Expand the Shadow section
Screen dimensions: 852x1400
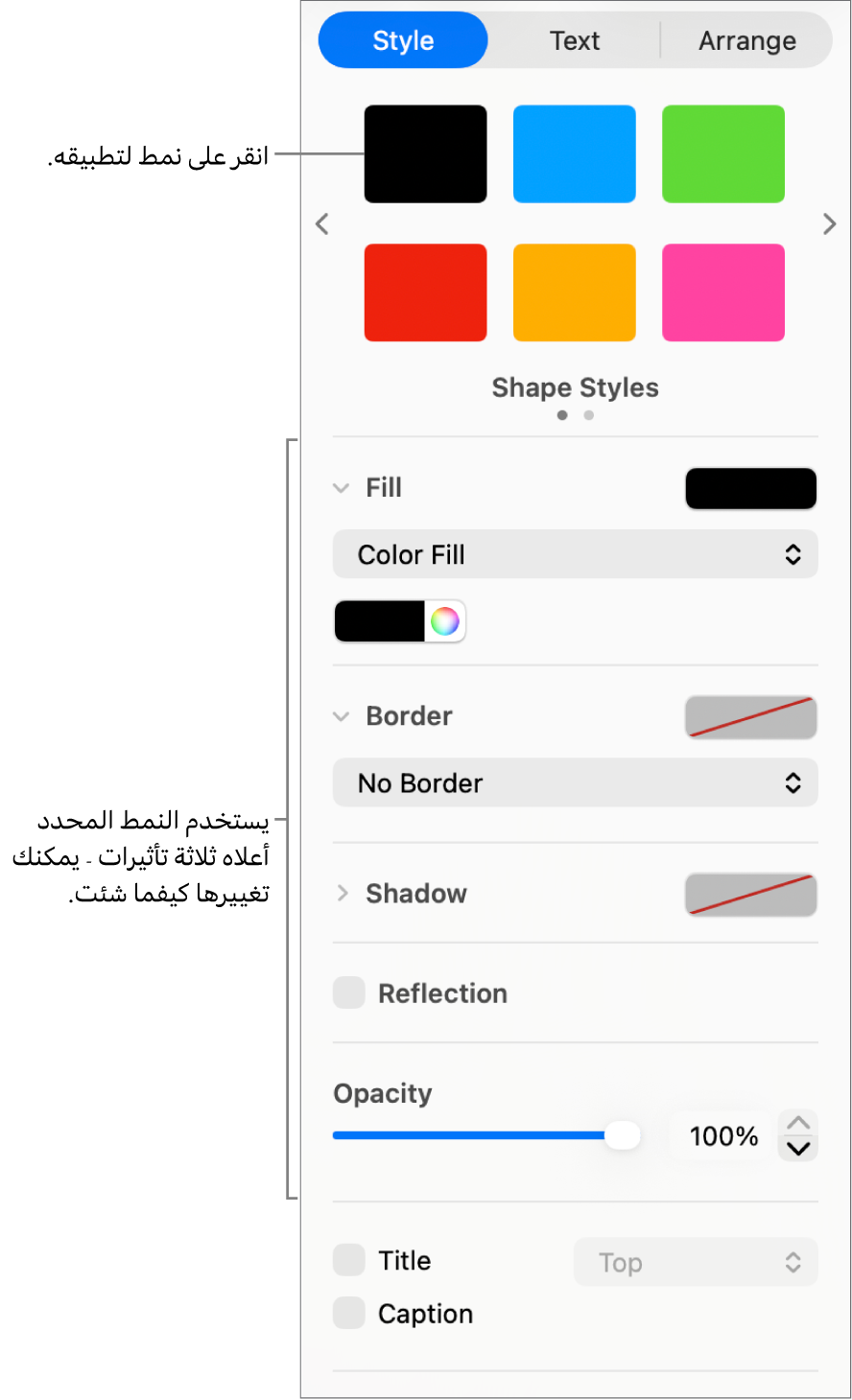click(343, 894)
